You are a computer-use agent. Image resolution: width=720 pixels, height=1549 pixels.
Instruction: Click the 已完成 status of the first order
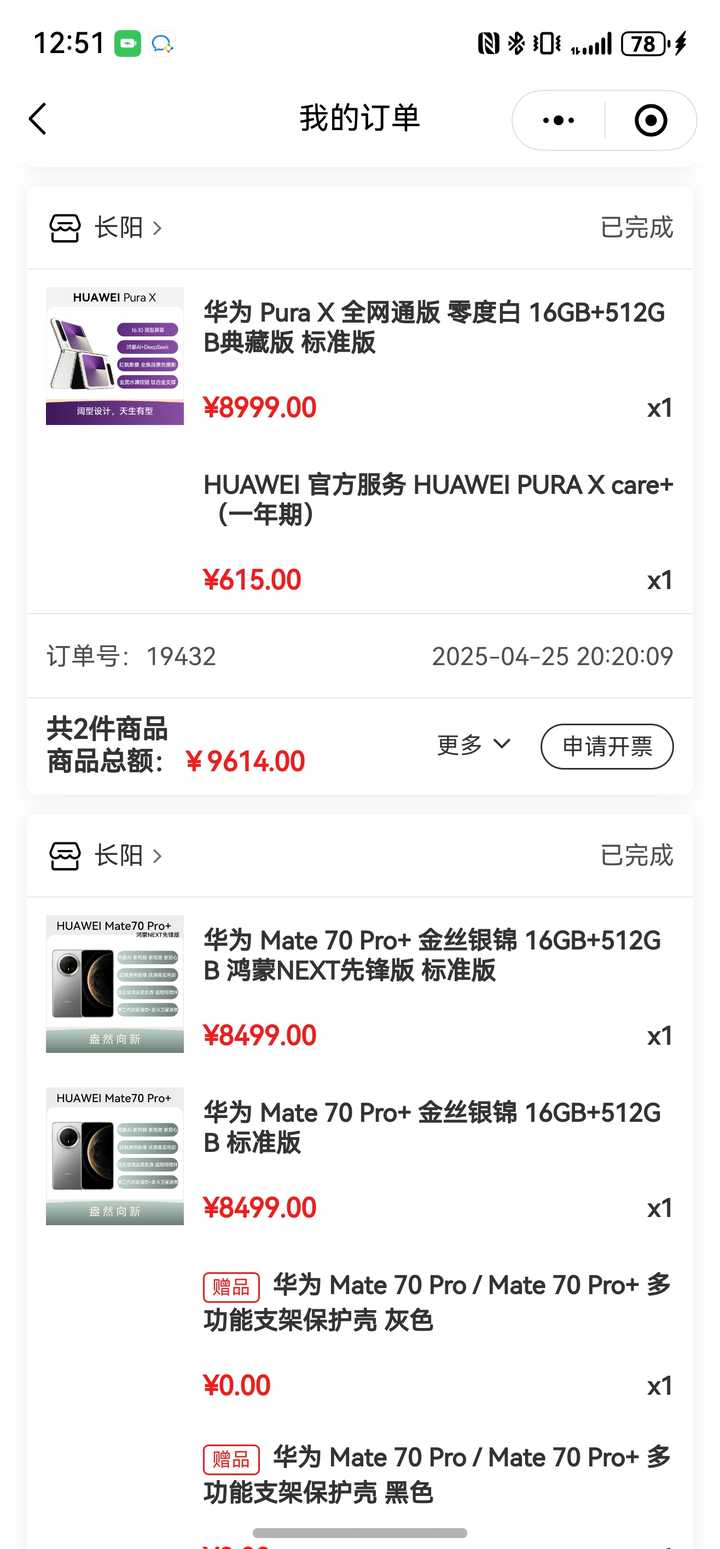(x=636, y=228)
